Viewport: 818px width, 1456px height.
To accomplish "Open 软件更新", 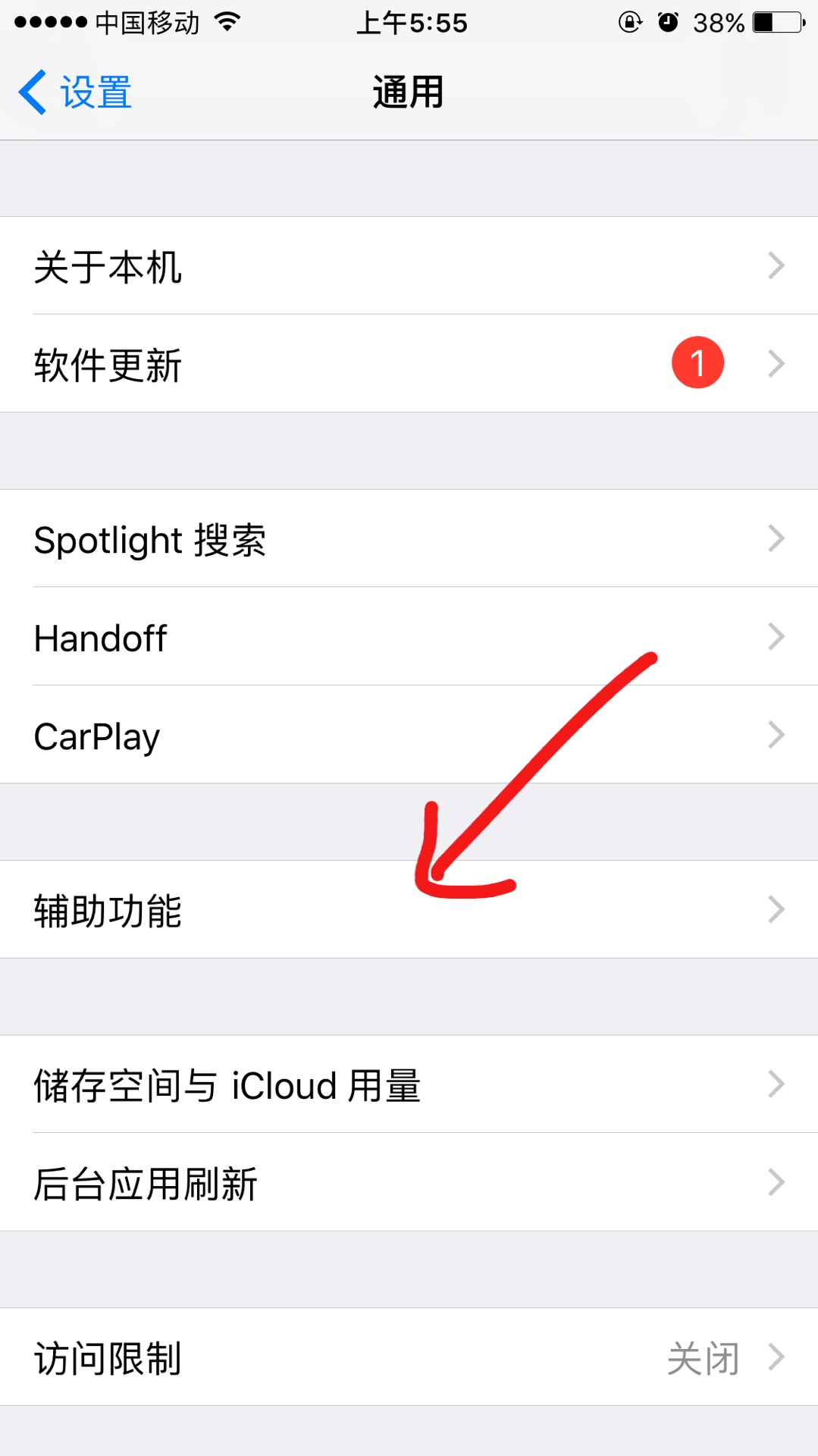I will click(409, 364).
